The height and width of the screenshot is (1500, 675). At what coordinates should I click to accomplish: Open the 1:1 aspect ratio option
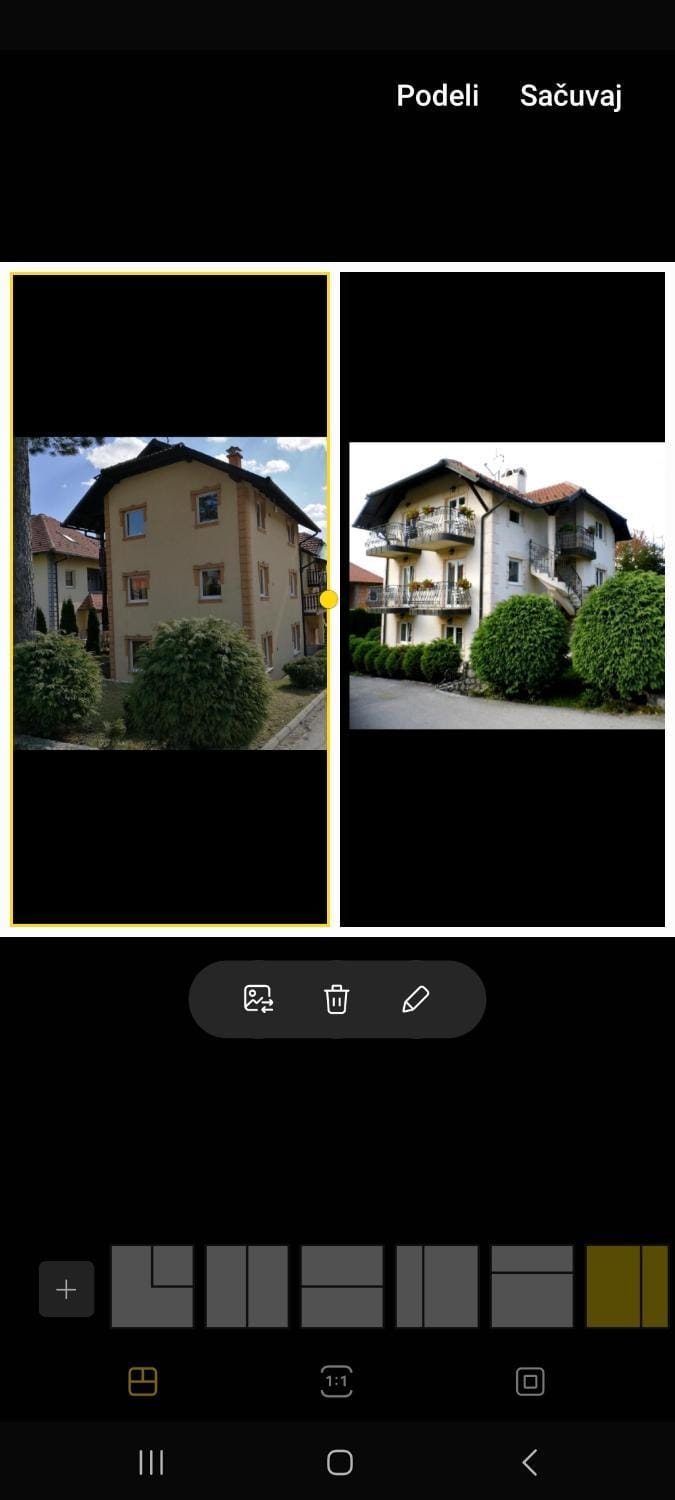[x=337, y=1382]
